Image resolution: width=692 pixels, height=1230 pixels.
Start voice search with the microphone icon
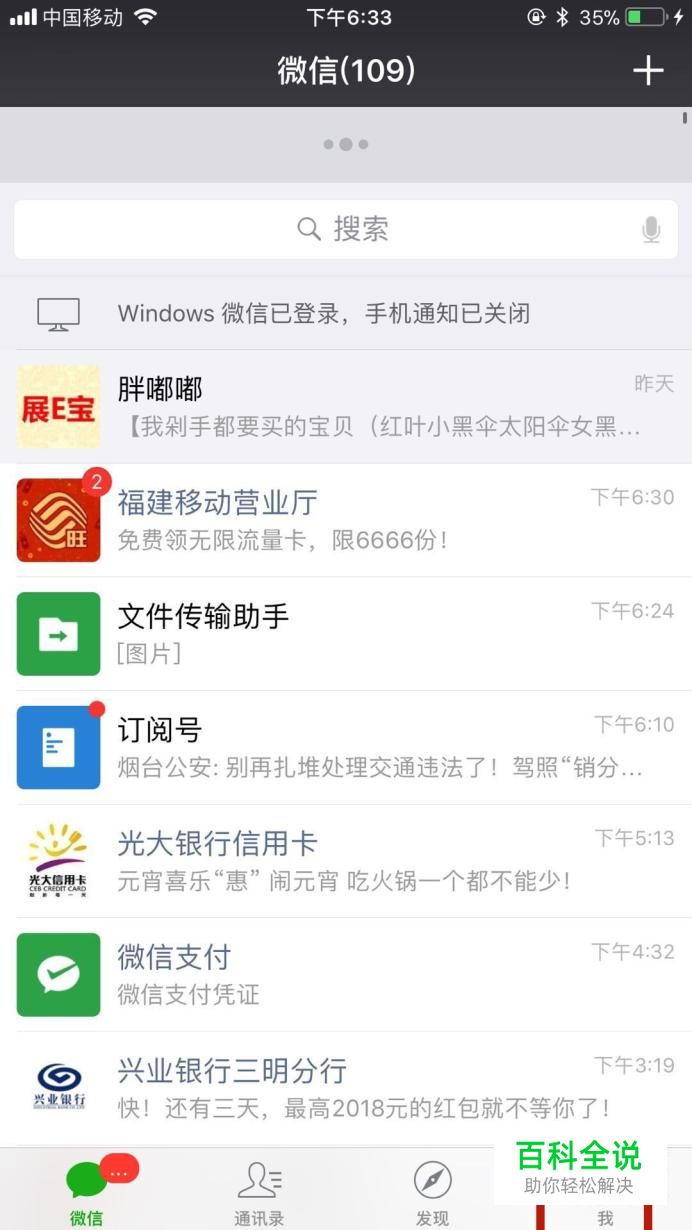coord(651,230)
